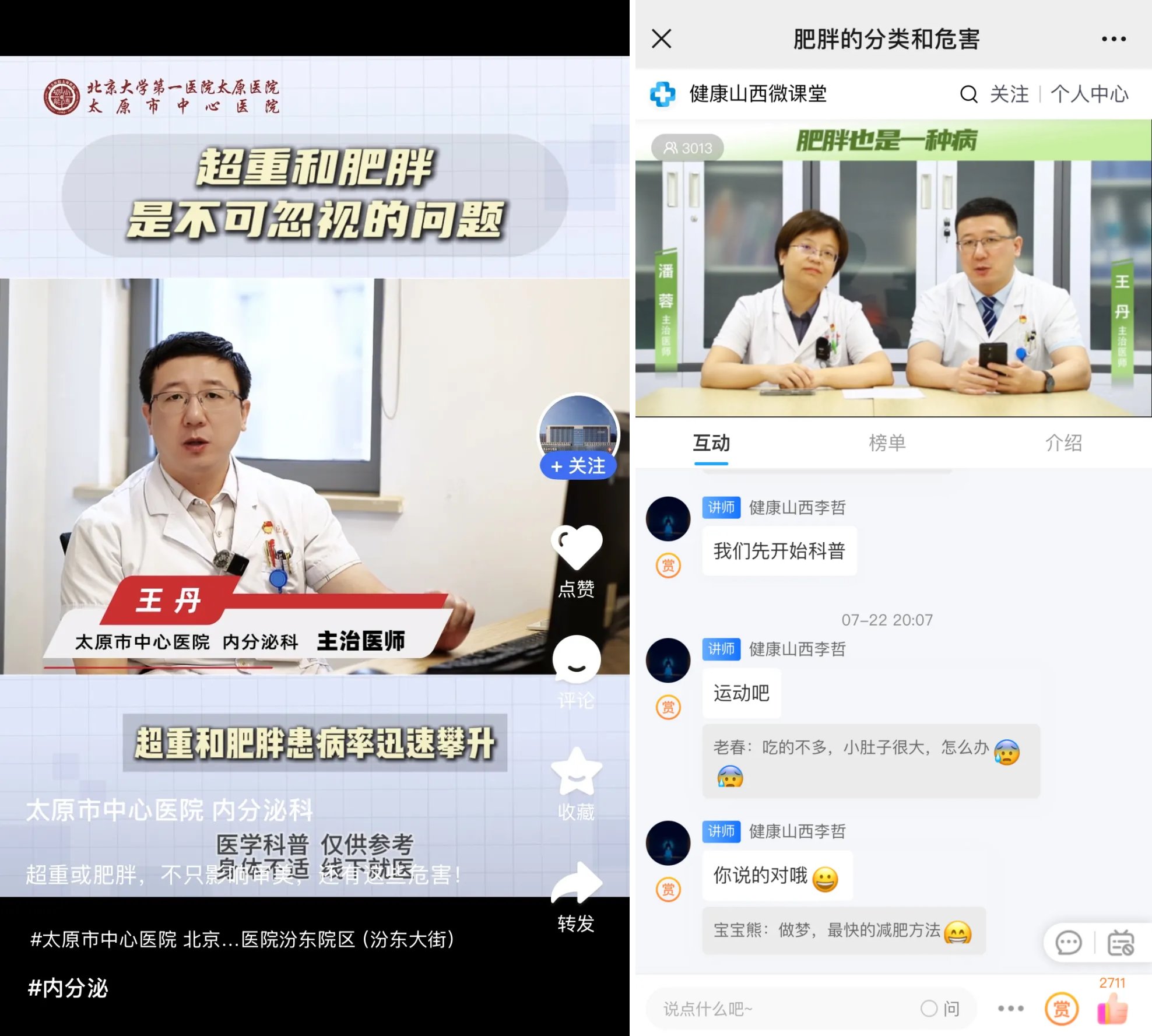Switch to the 介绍 tab
Image resolution: width=1152 pixels, height=1036 pixels.
tap(1063, 443)
